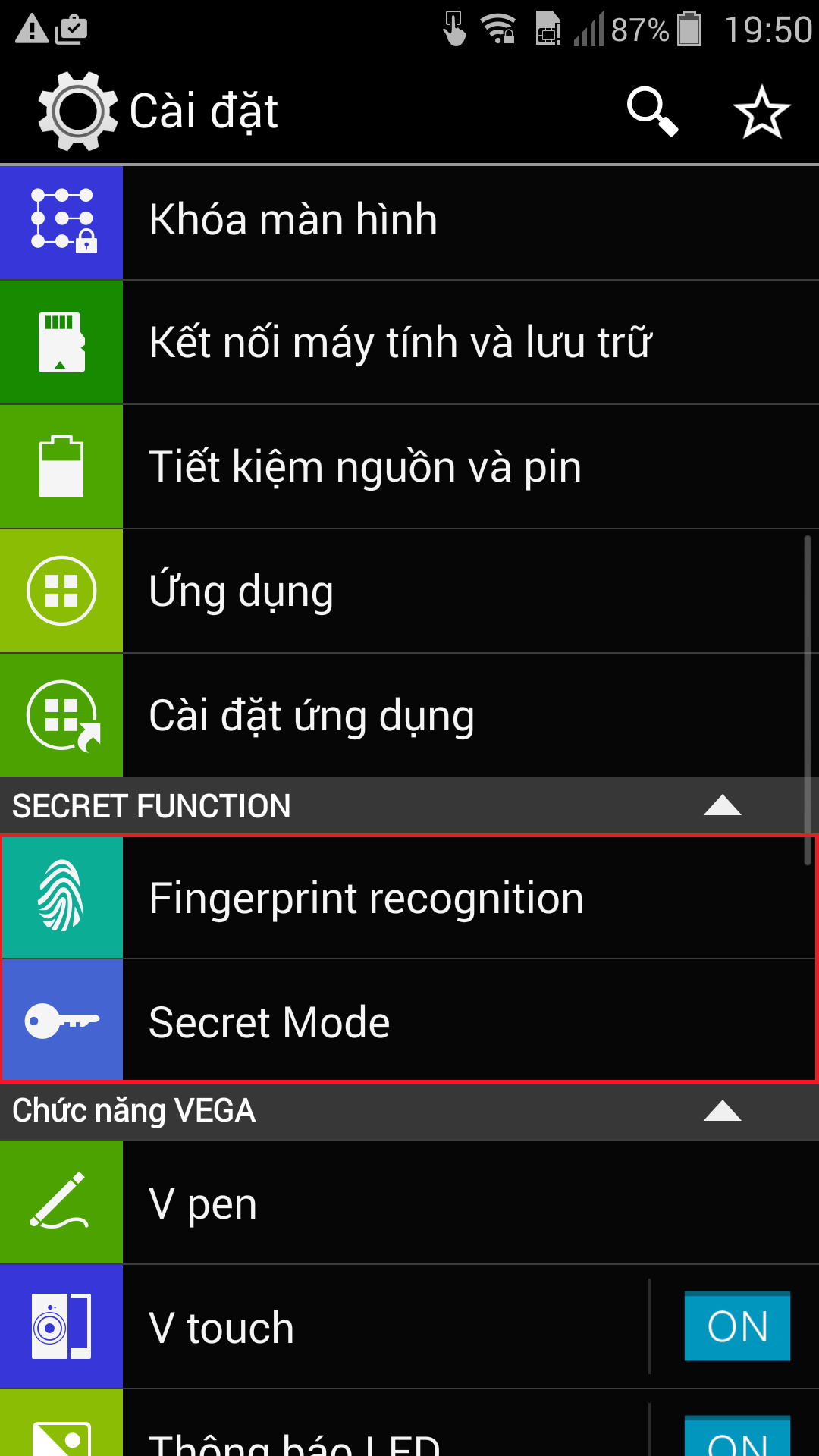The image size is (819, 1456).
Task: Open Secret Mode settings
Action: (x=409, y=1021)
